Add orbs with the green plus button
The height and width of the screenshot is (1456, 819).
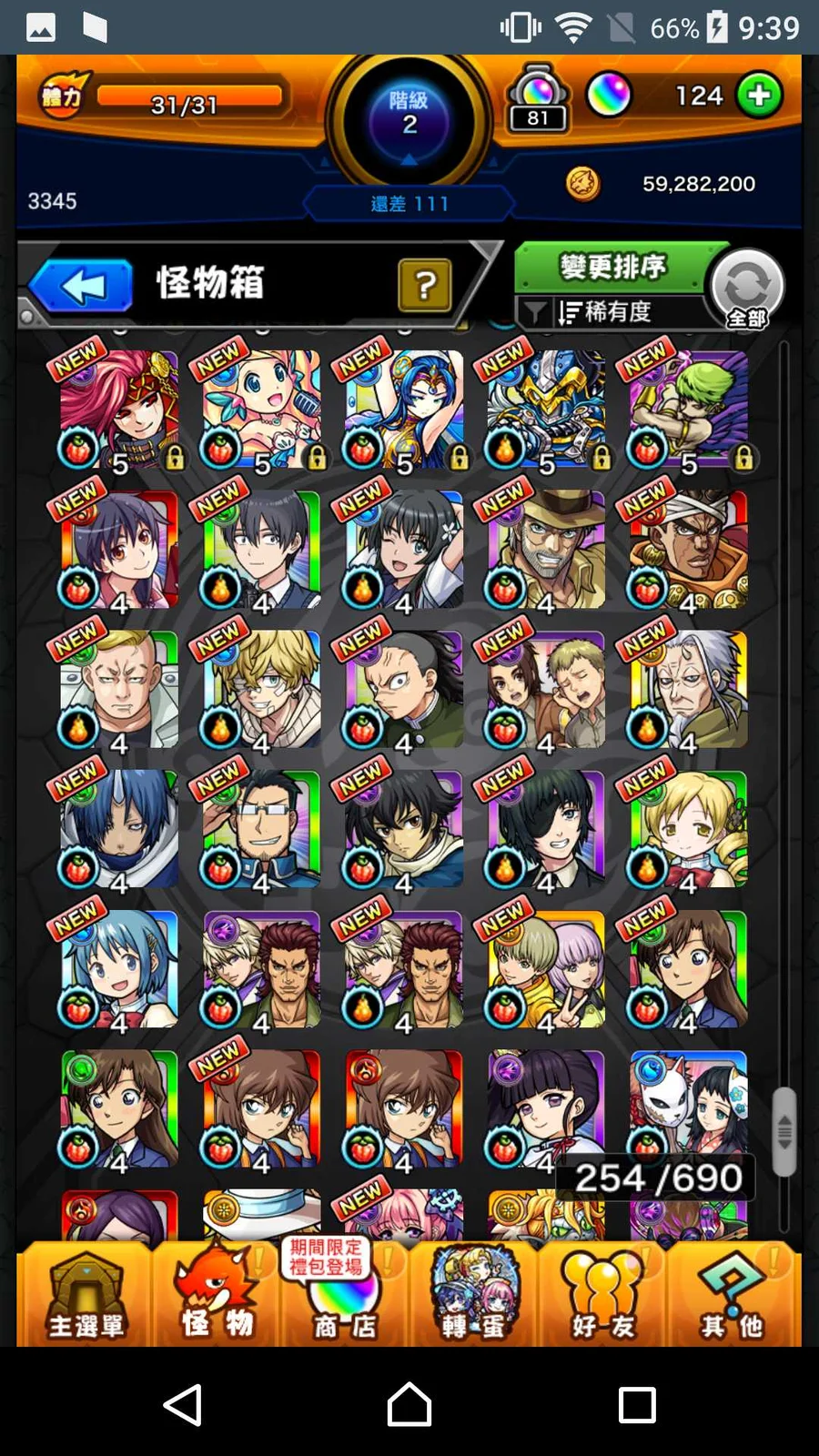pos(759,96)
